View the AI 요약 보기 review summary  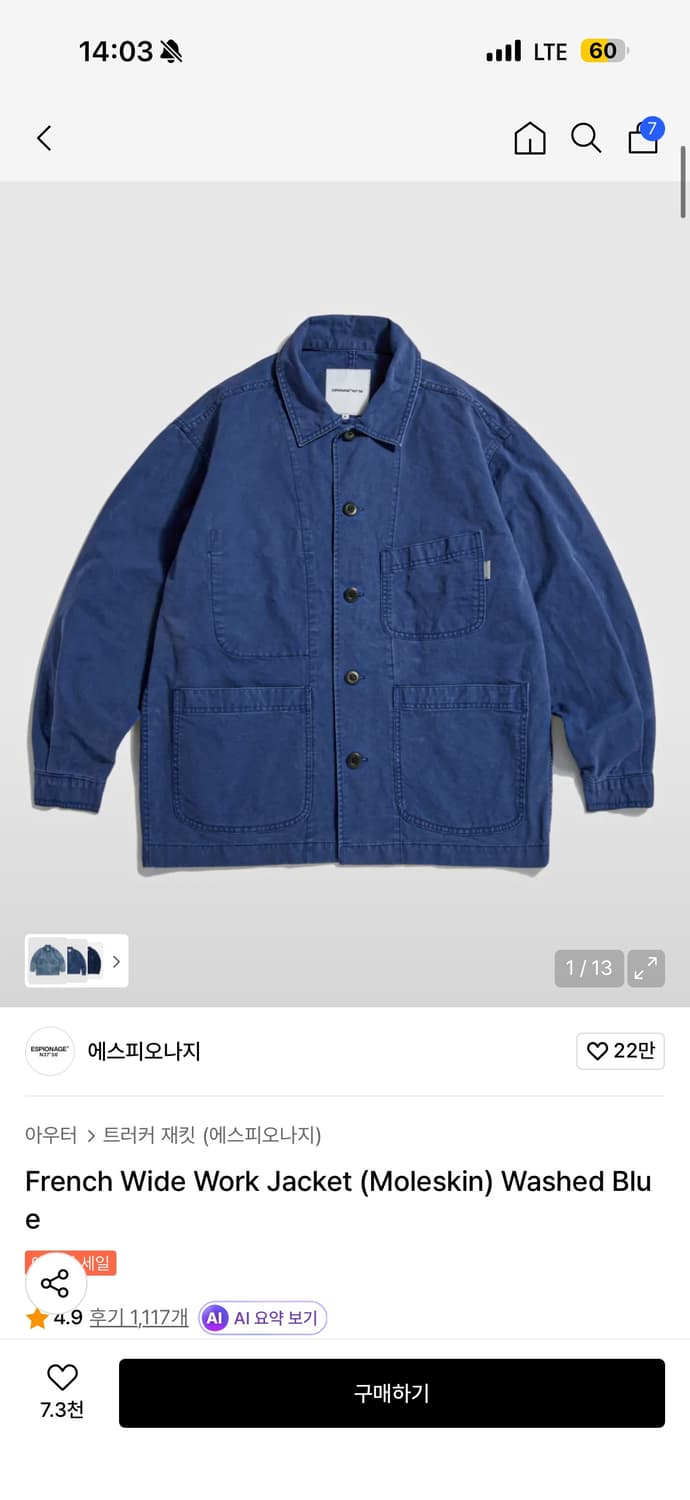pos(263,1318)
